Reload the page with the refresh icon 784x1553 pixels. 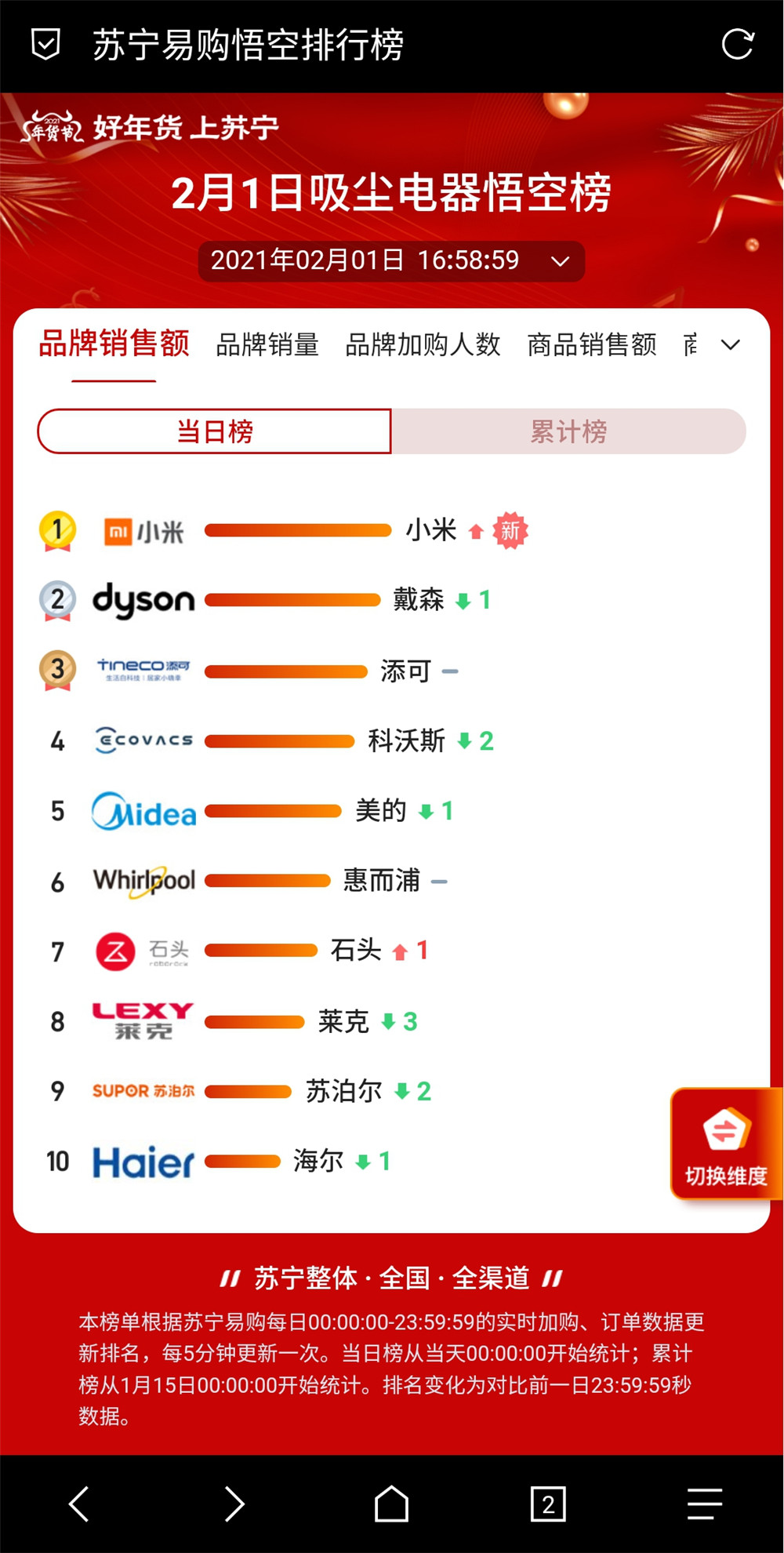[737, 45]
